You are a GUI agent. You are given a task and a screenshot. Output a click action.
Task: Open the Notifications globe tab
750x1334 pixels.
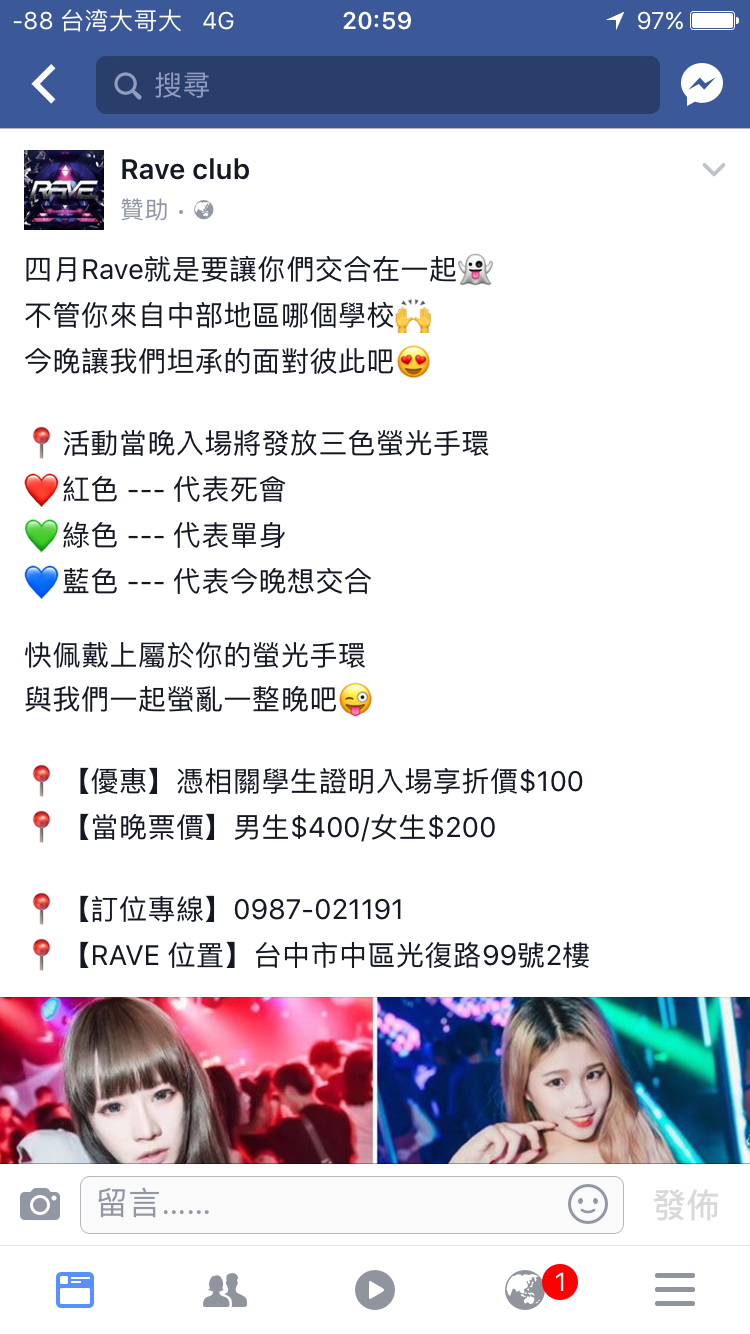click(527, 1290)
